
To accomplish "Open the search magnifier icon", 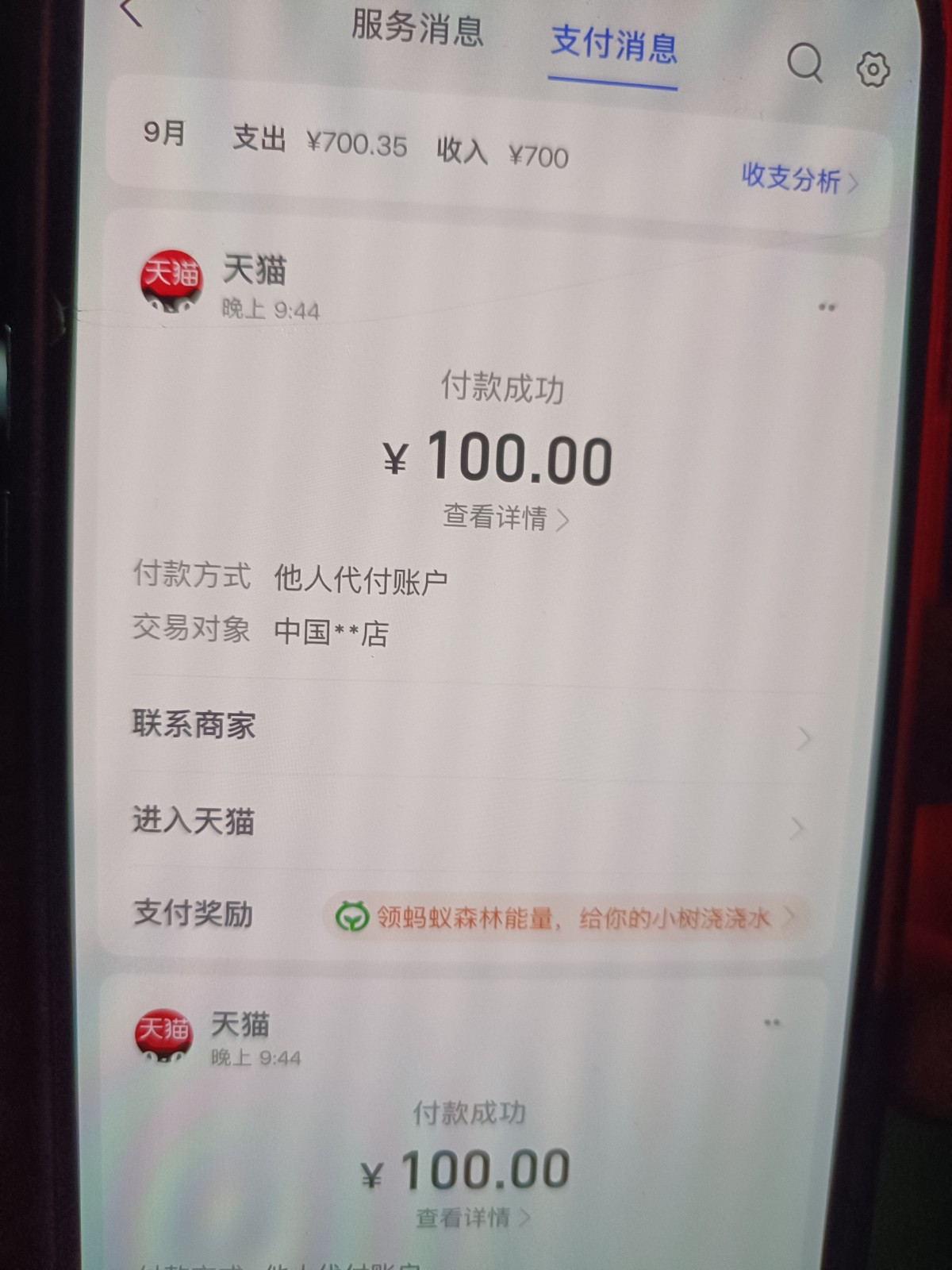I will (x=804, y=63).
